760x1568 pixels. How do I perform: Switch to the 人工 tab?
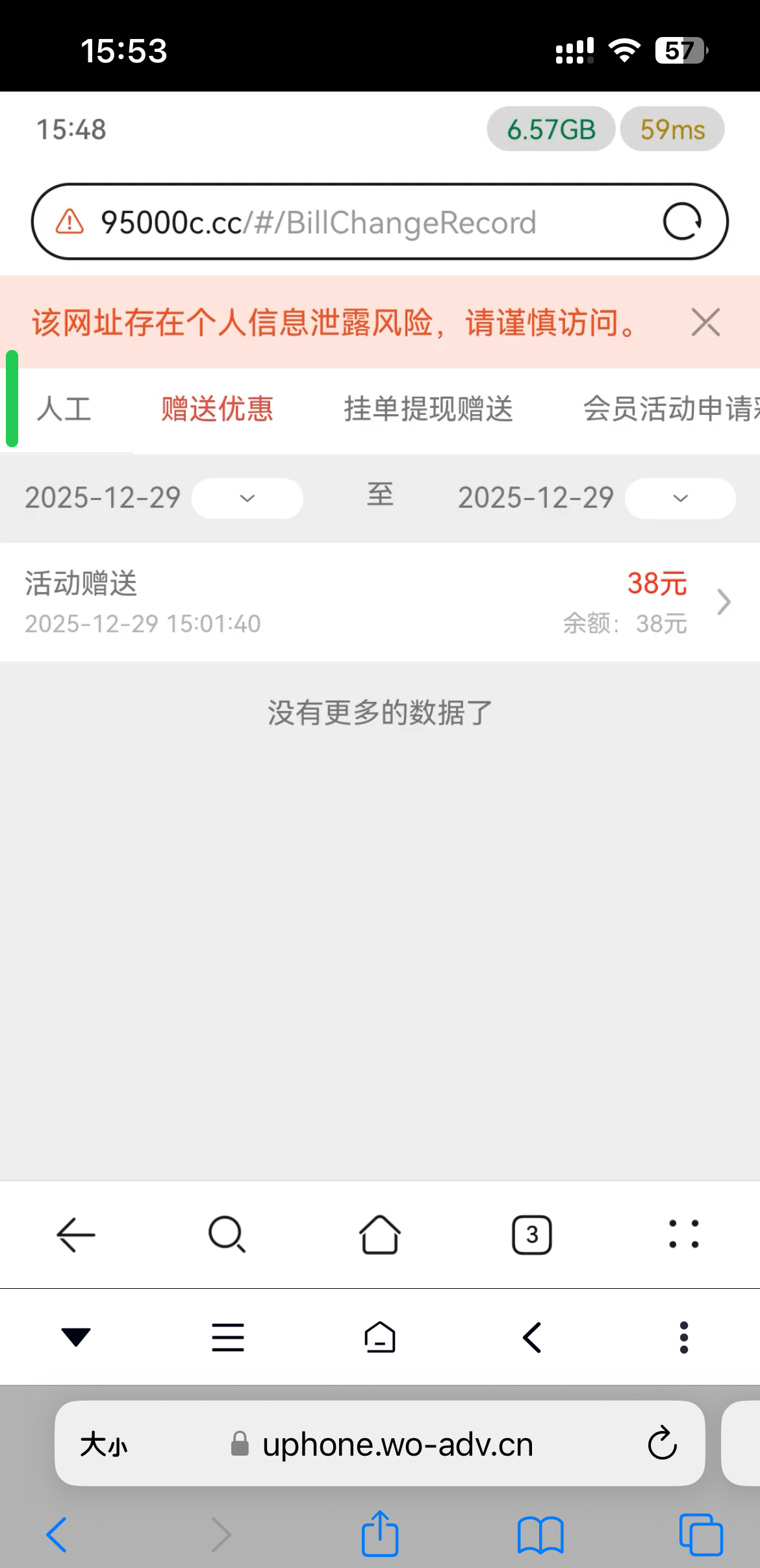pyautogui.click(x=64, y=409)
